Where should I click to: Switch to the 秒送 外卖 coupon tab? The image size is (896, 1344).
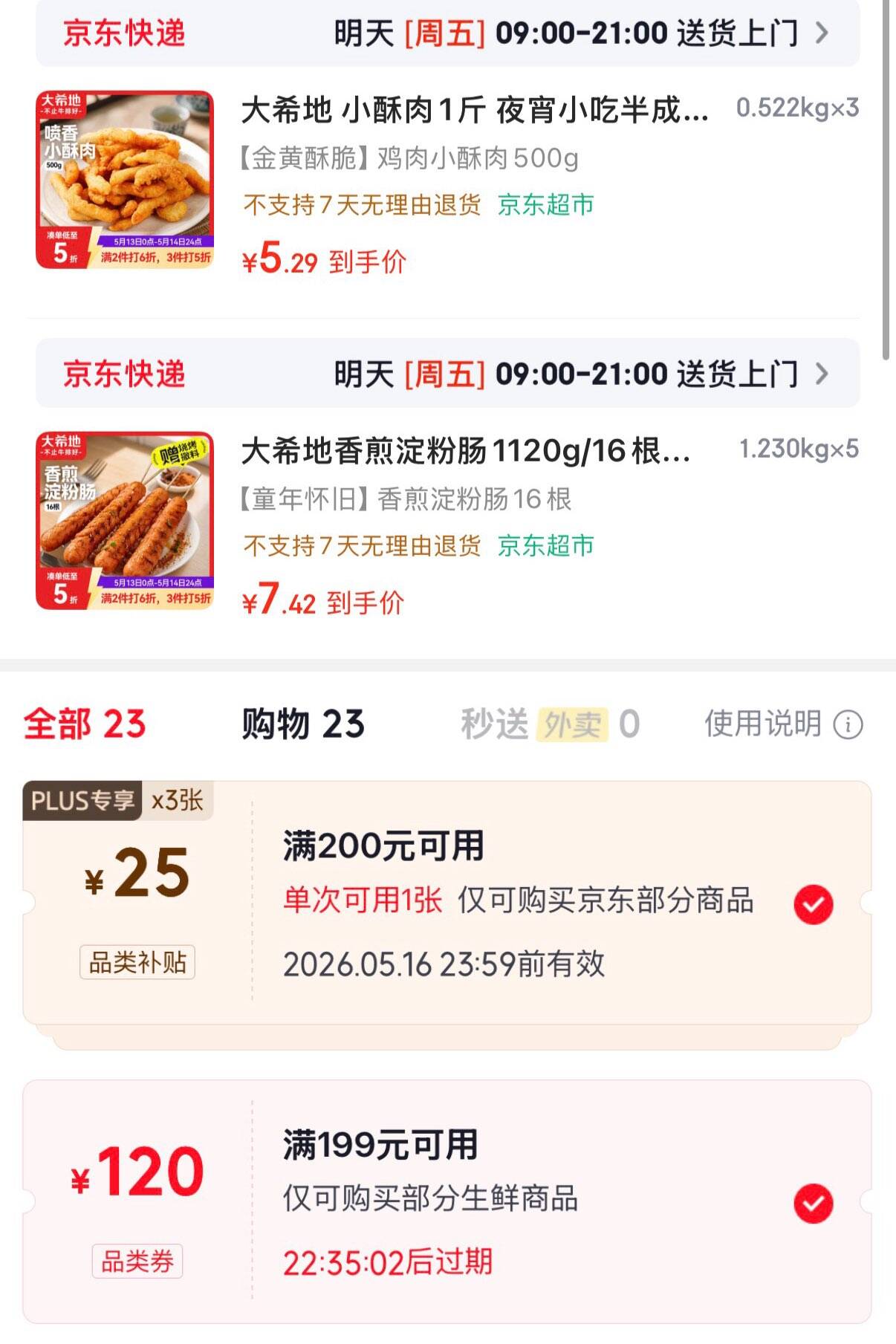coord(550,724)
